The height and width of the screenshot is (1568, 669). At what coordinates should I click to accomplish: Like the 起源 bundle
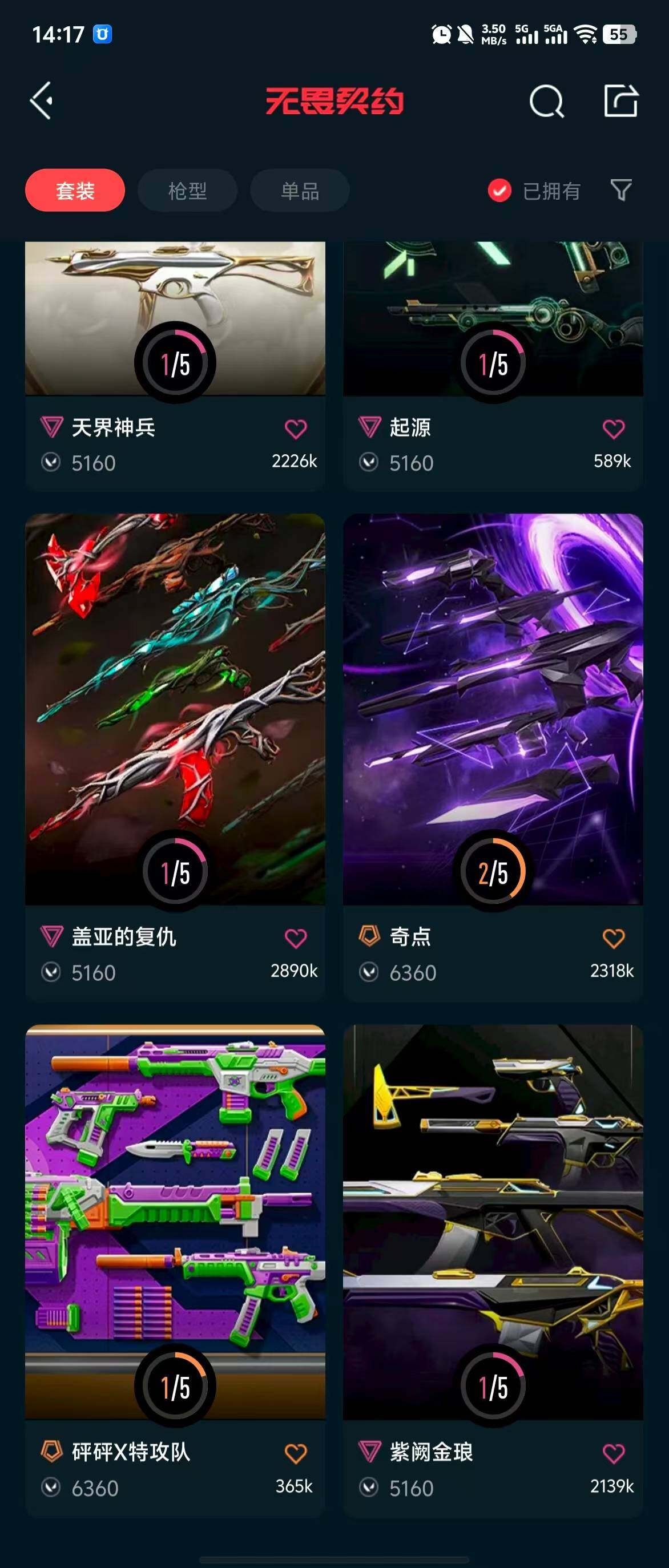(613, 429)
